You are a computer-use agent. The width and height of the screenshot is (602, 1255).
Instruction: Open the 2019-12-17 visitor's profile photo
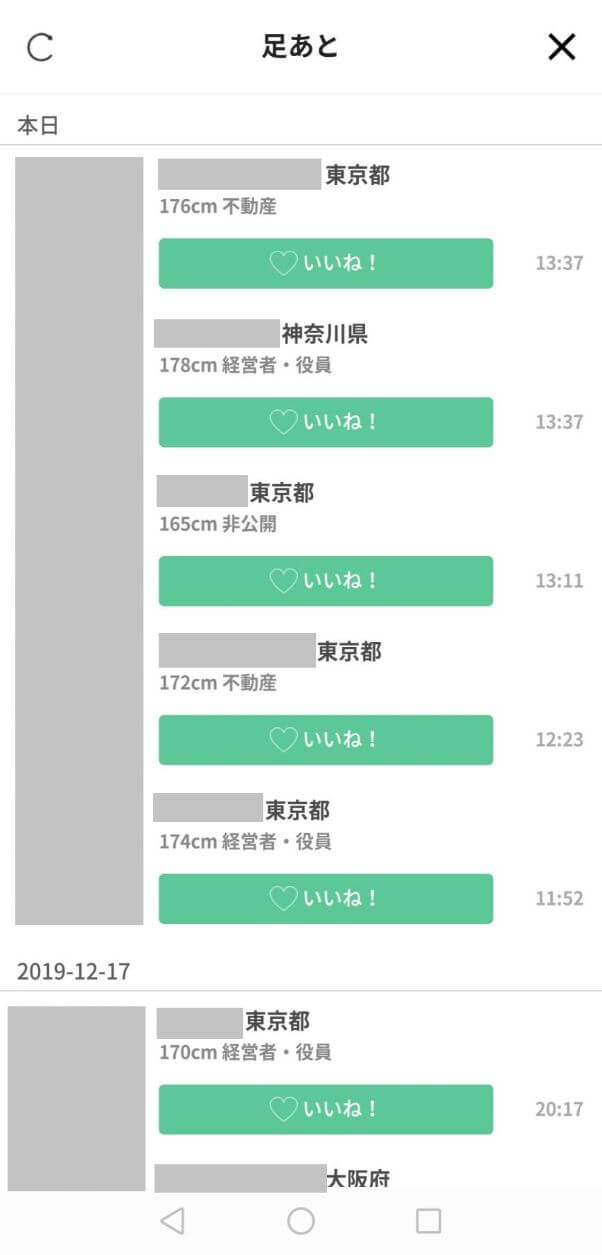(77, 1097)
